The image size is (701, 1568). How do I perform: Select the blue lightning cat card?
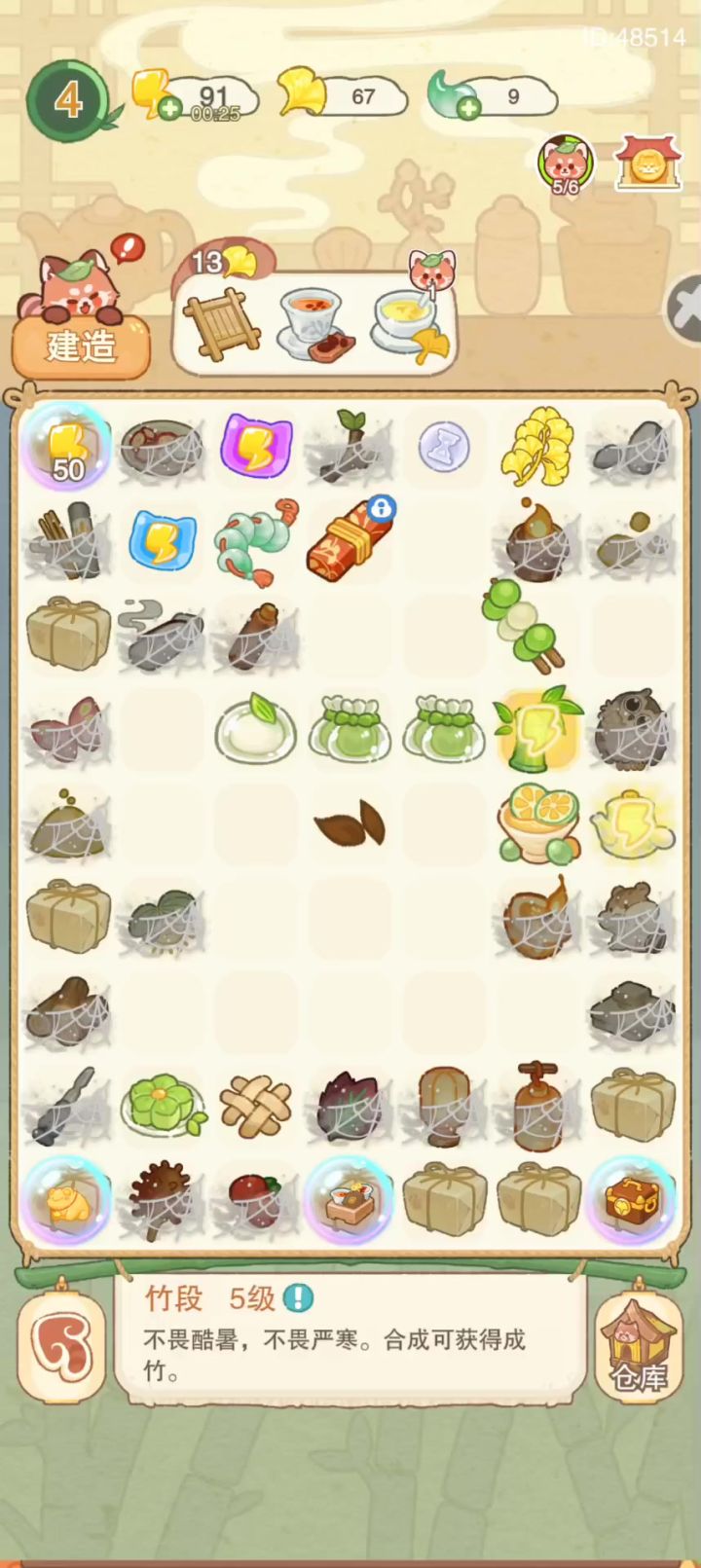tap(163, 541)
